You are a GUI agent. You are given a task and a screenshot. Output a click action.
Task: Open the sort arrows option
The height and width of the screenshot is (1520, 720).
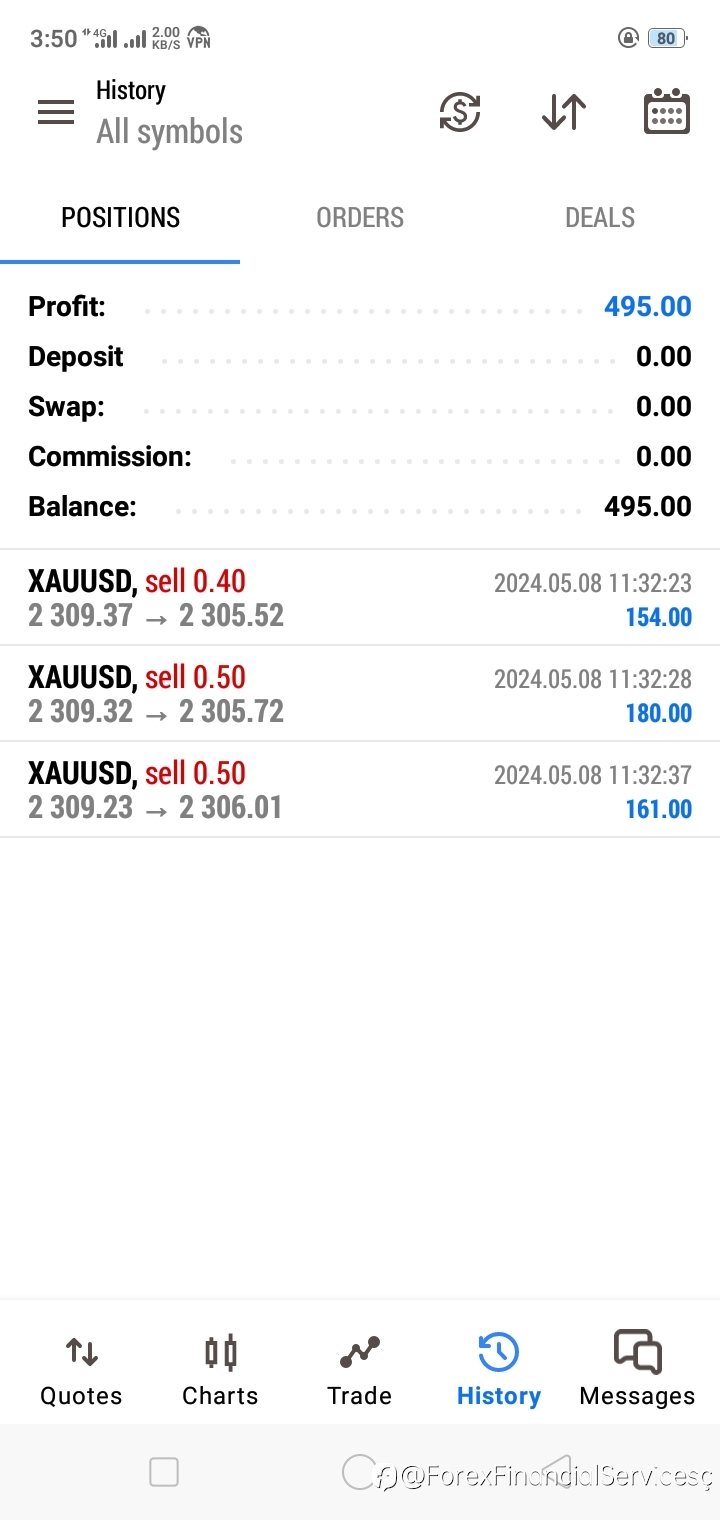[x=564, y=112]
